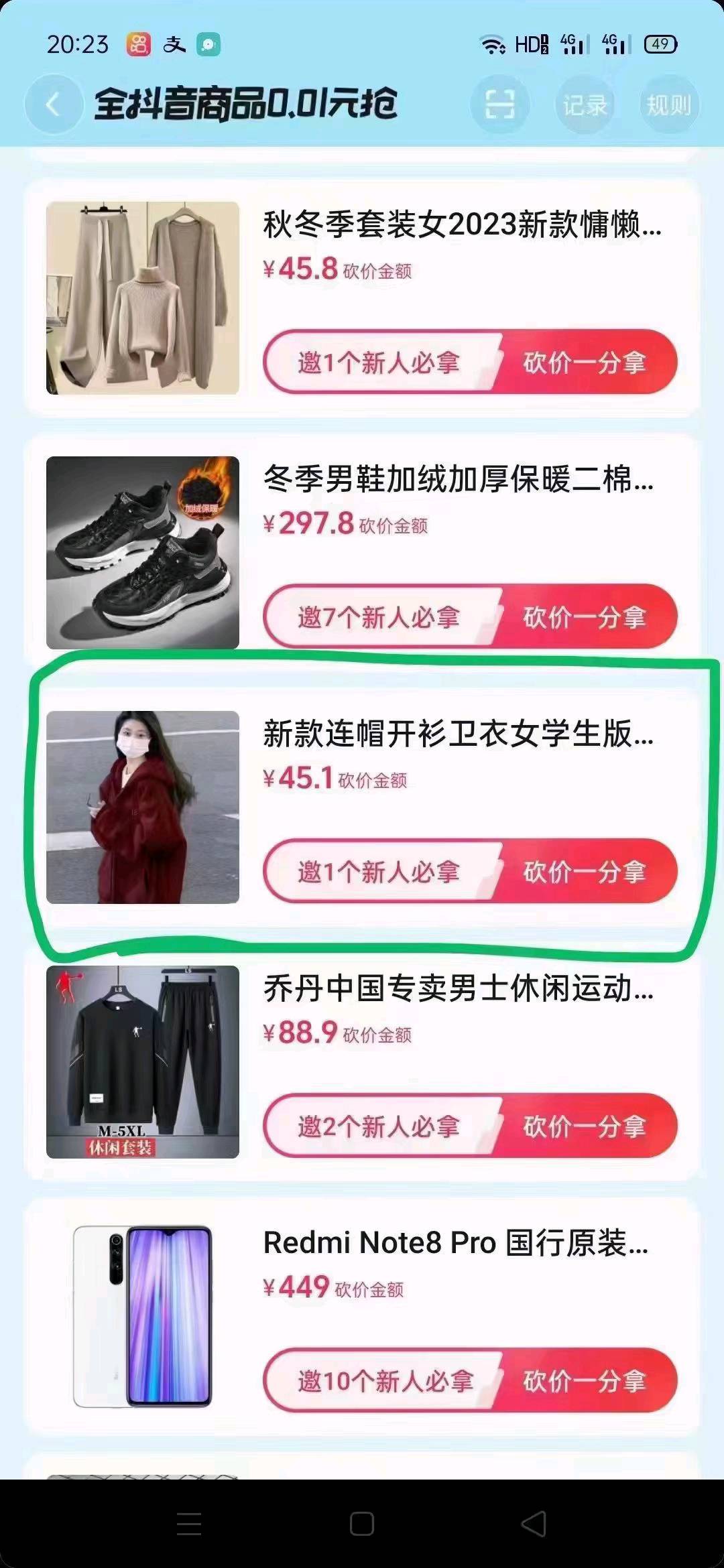Open recent apps from navigation bar
The width and height of the screenshot is (724, 1568).
point(189,1524)
